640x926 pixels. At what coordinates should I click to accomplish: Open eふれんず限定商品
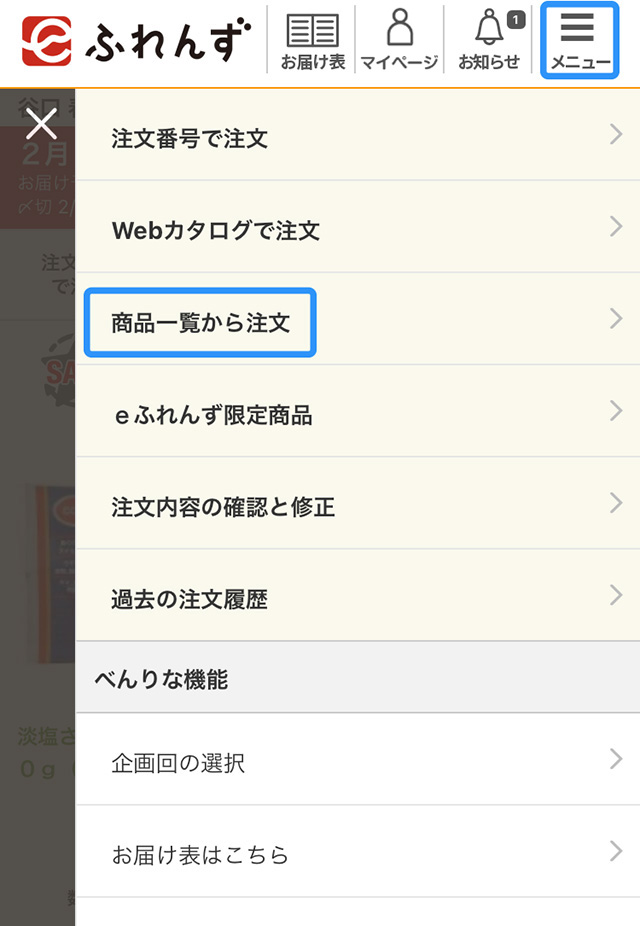click(x=357, y=413)
